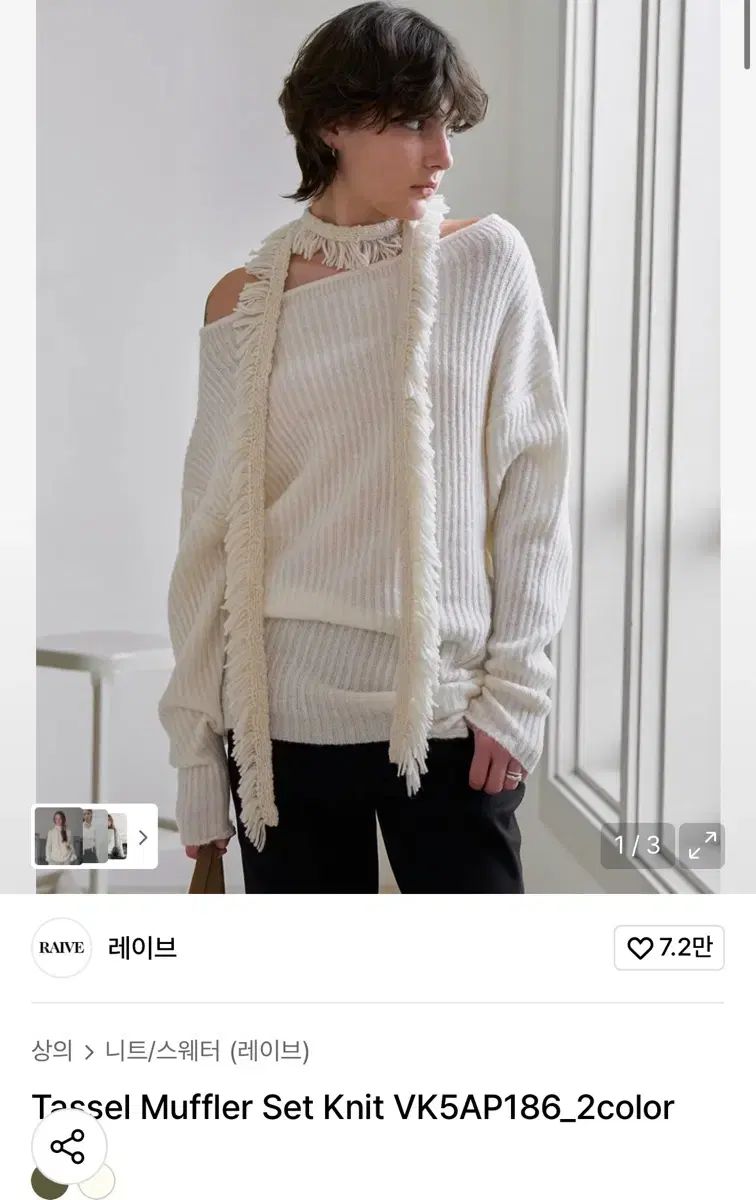Open the 레이브 brand page
This screenshot has width=756, height=1200.
click(142, 948)
